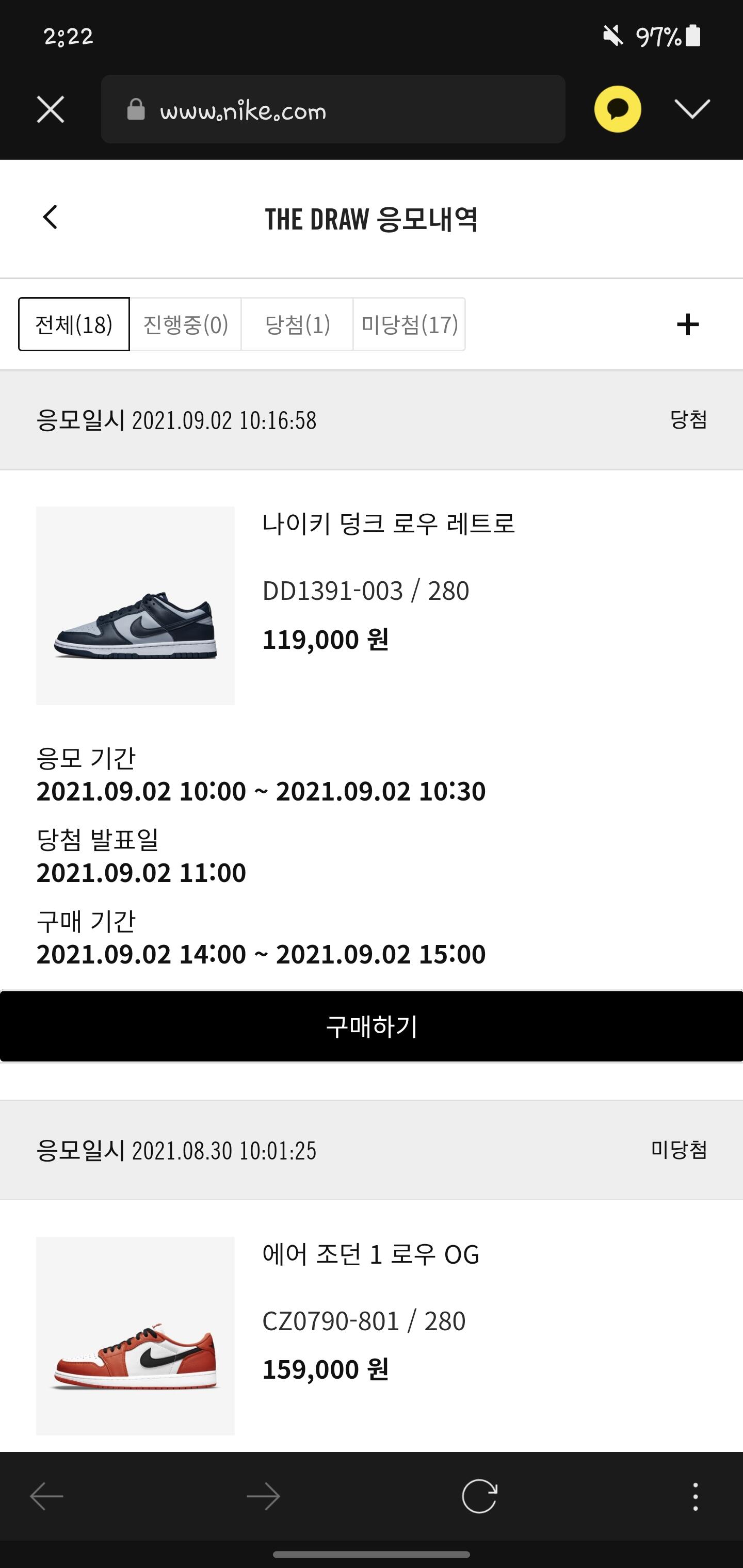
Task: Open the 나이키 덩크 로우 레트로 shoe image
Action: coord(135,606)
